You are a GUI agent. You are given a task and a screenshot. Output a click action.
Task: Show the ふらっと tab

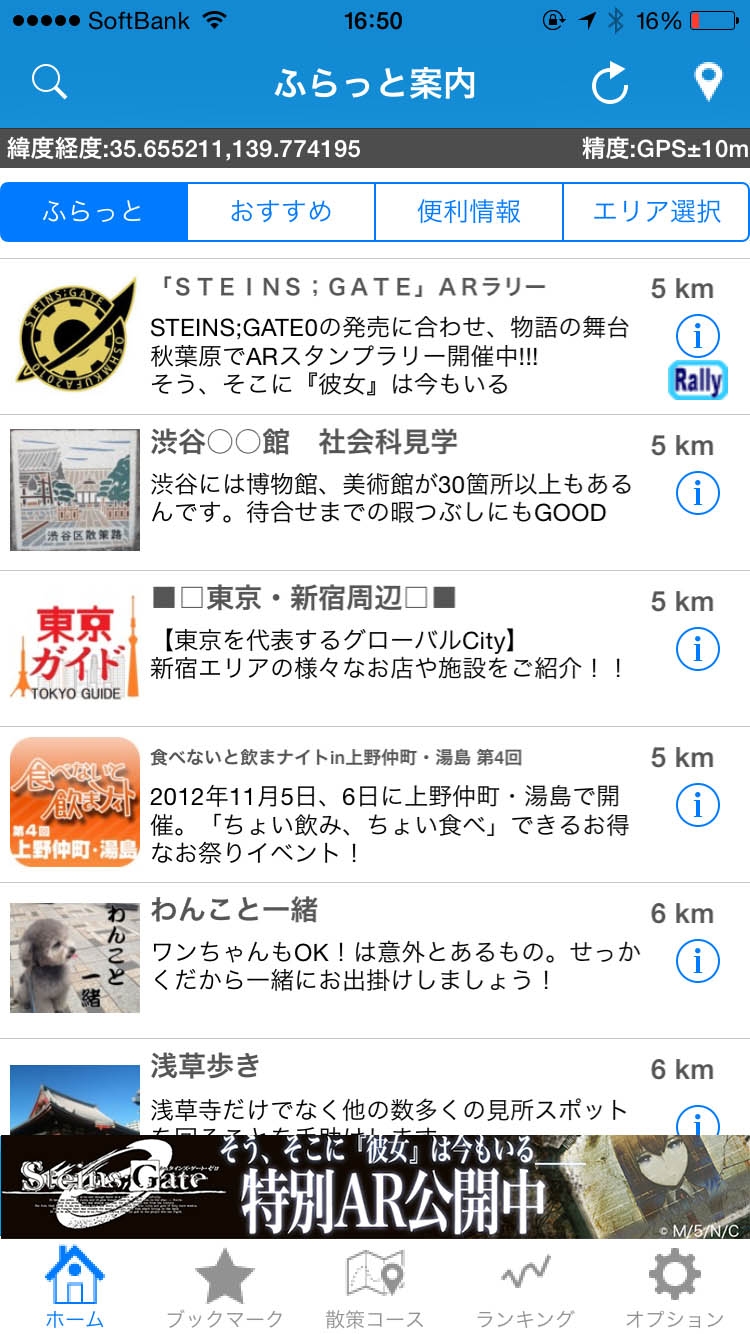tap(94, 212)
